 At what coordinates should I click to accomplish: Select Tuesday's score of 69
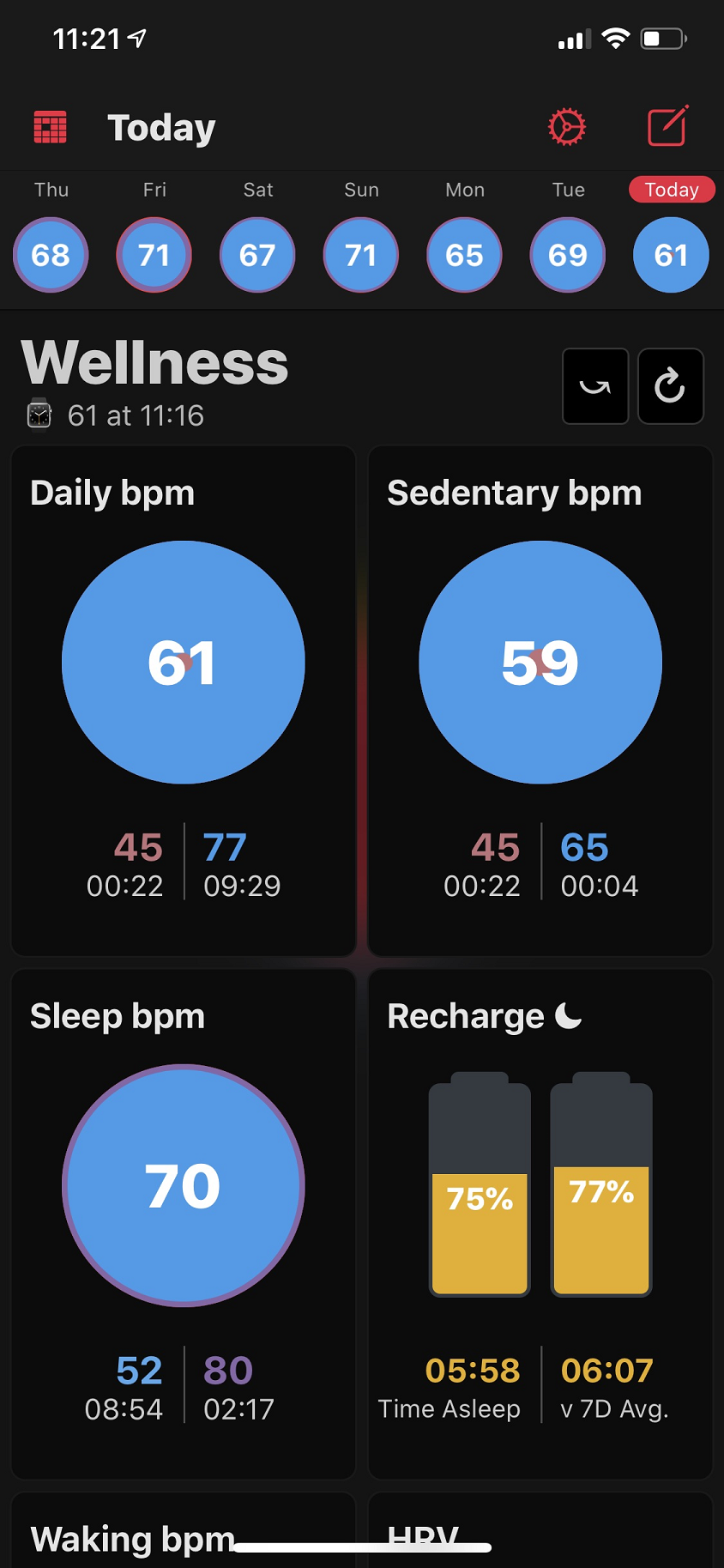click(x=568, y=255)
